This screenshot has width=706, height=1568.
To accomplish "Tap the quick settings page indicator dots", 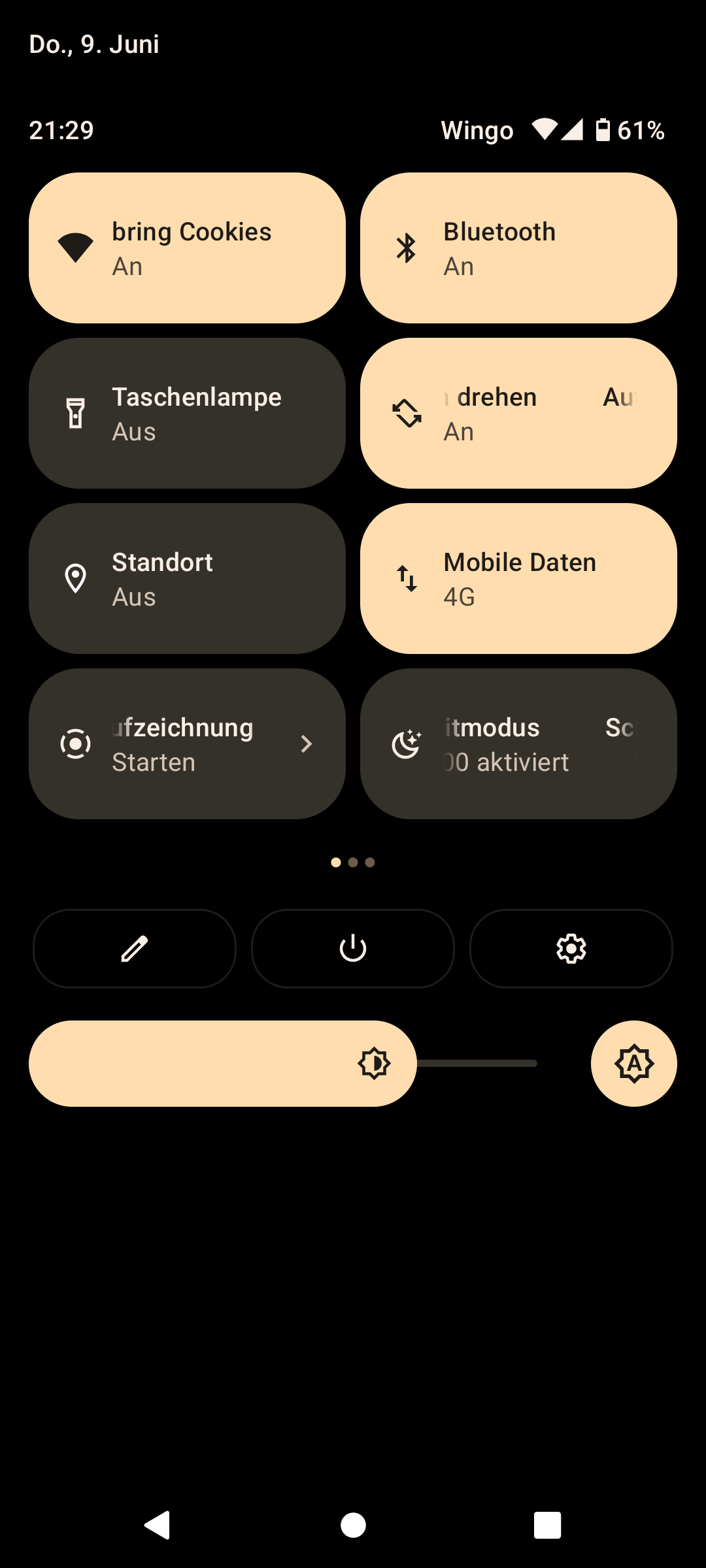I will click(x=353, y=862).
